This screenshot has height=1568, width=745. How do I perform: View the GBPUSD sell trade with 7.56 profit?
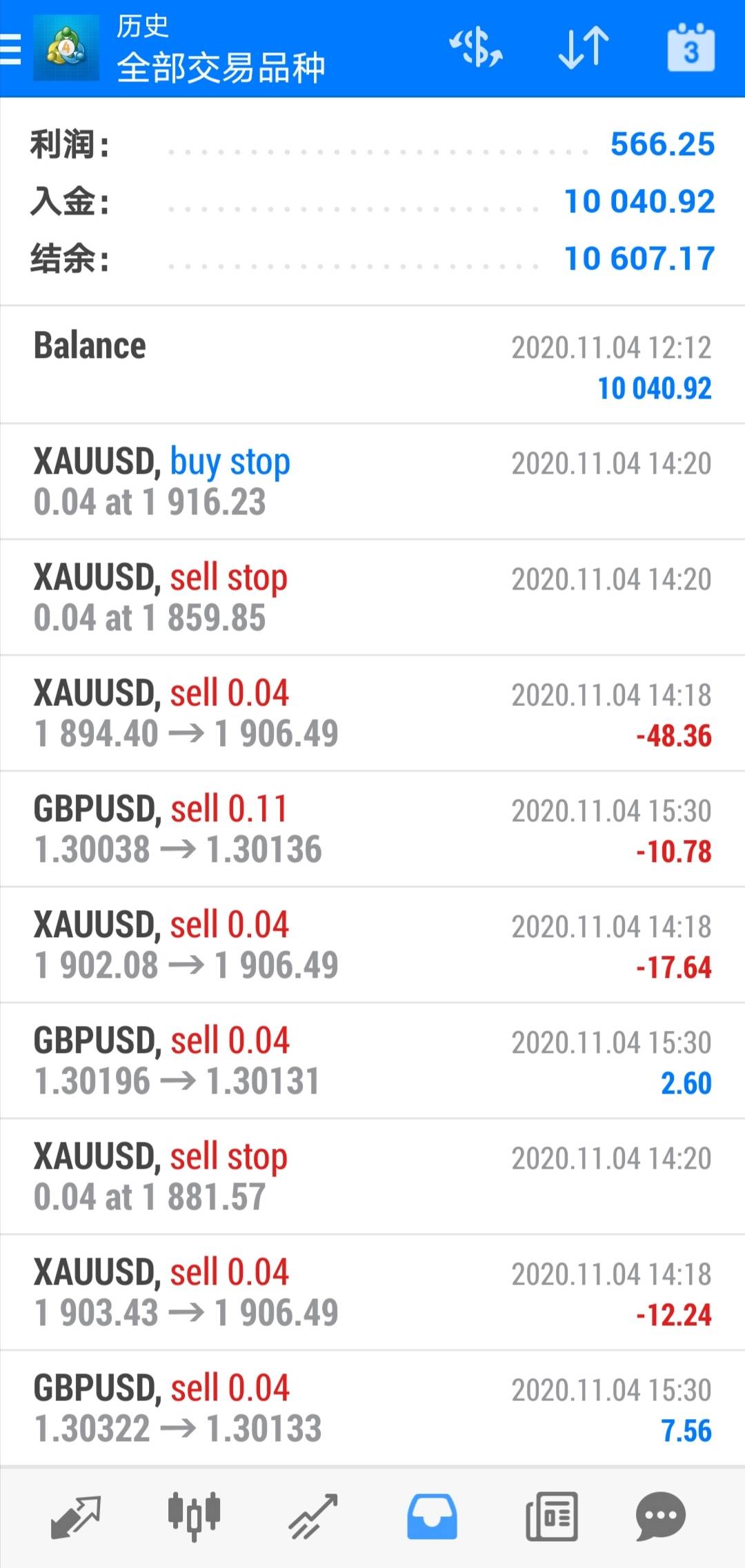coord(372,1408)
